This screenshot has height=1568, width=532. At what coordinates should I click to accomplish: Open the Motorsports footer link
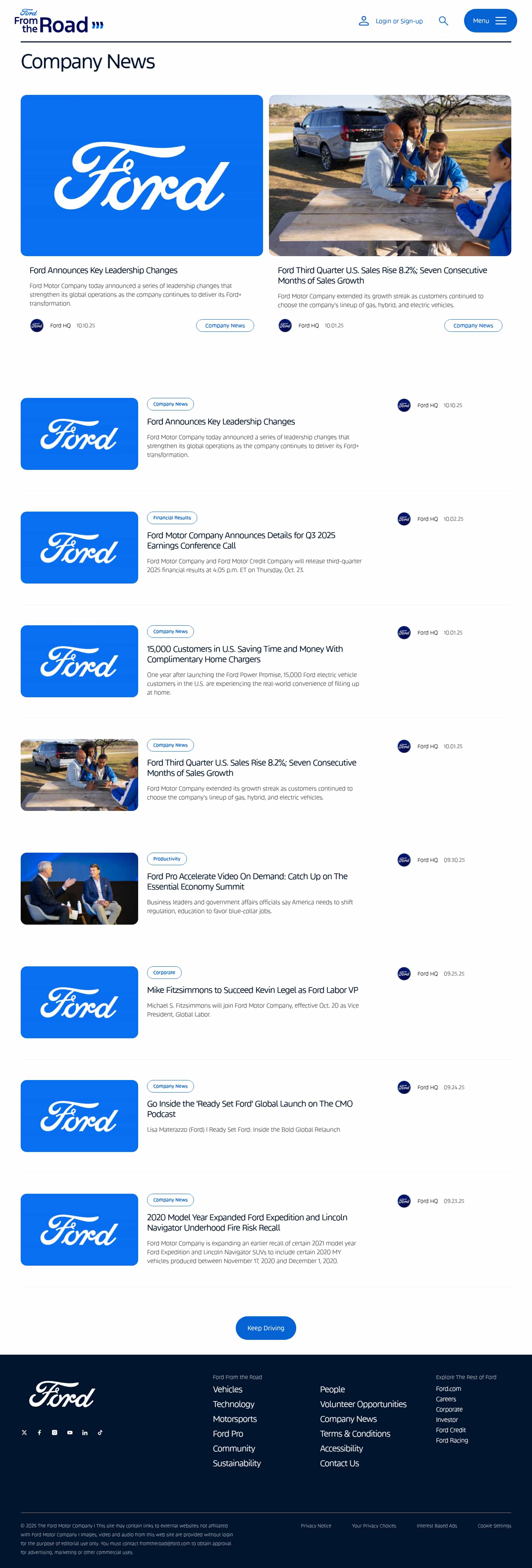point(235,1419)
